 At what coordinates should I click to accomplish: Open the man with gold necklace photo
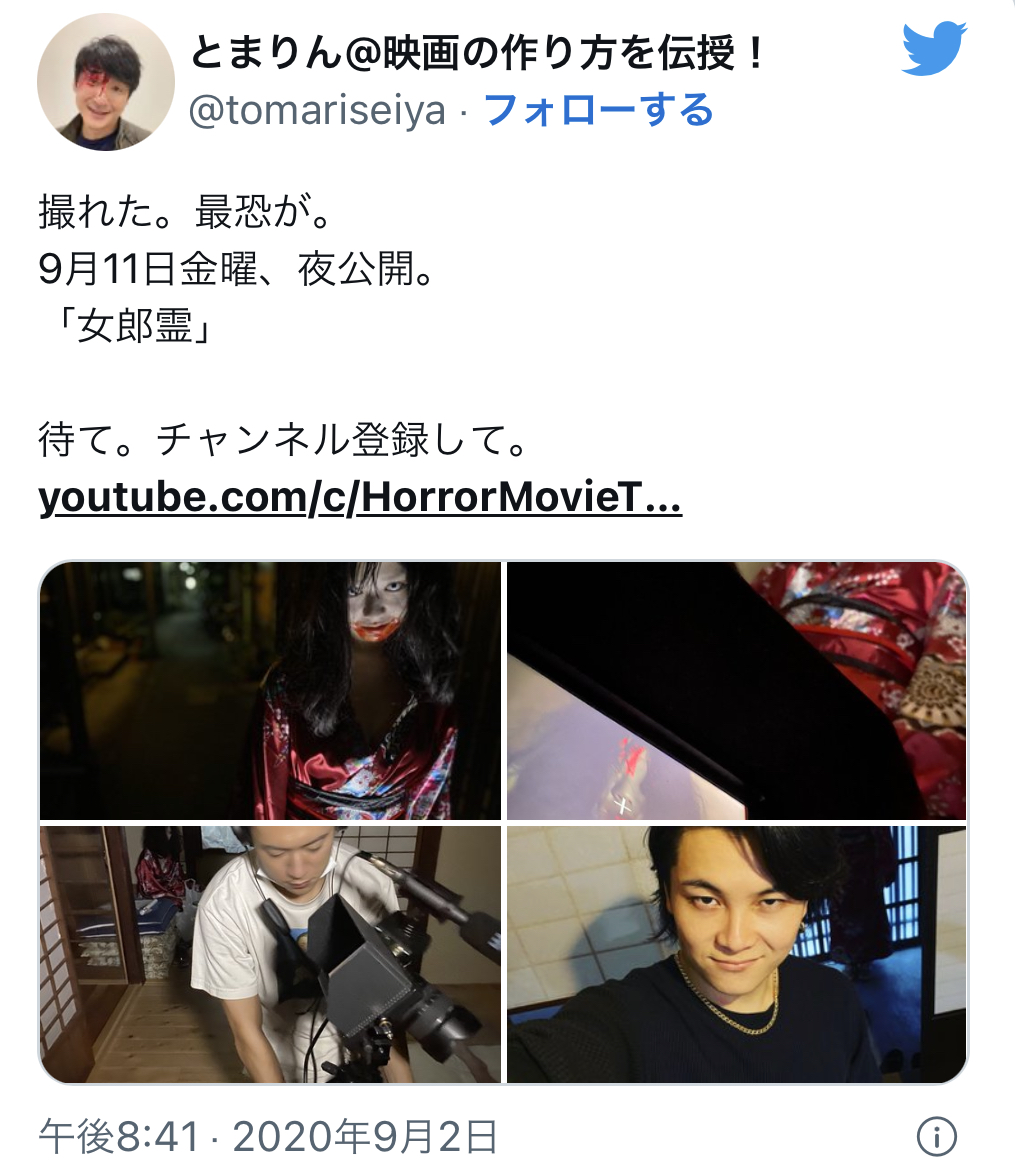[737, 954]
